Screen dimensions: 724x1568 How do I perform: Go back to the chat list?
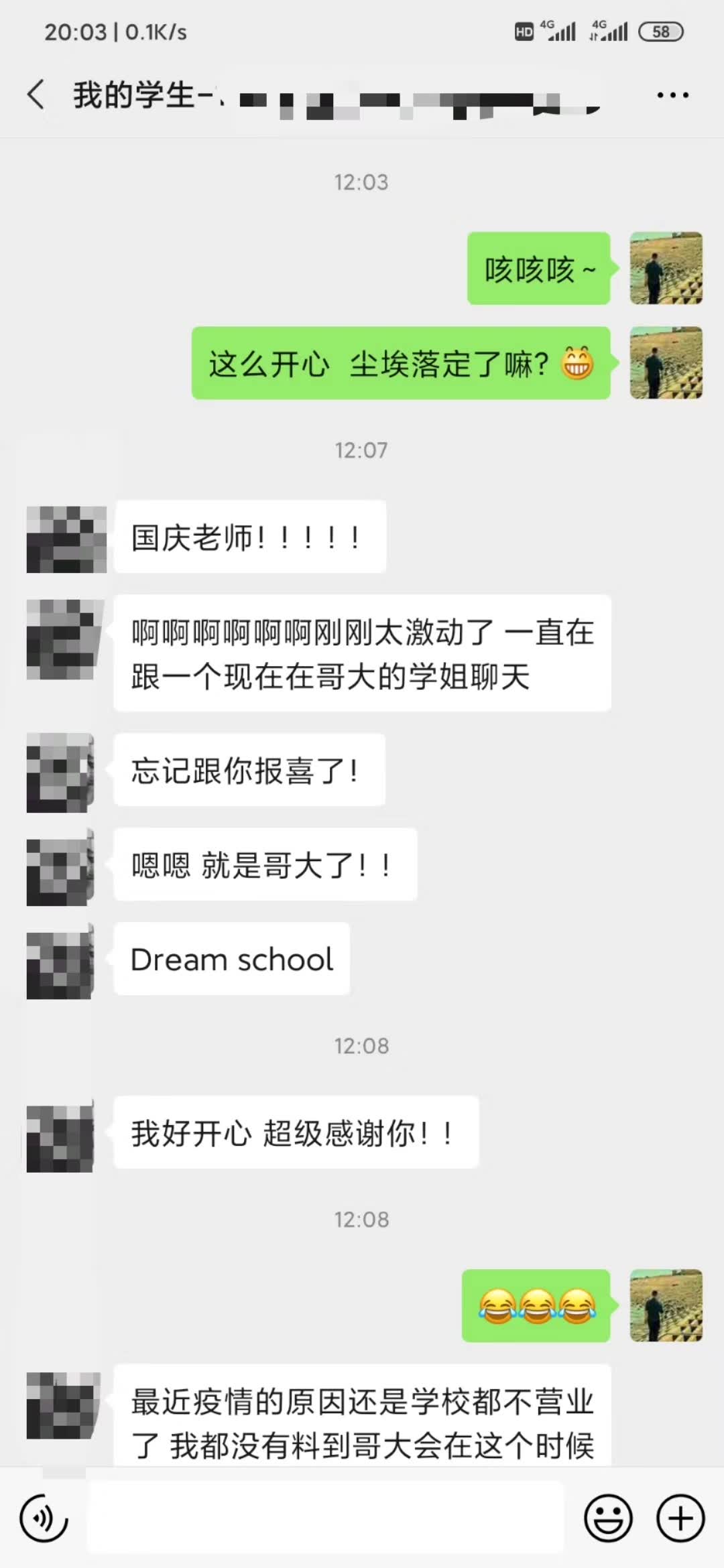tap(37, 94)
